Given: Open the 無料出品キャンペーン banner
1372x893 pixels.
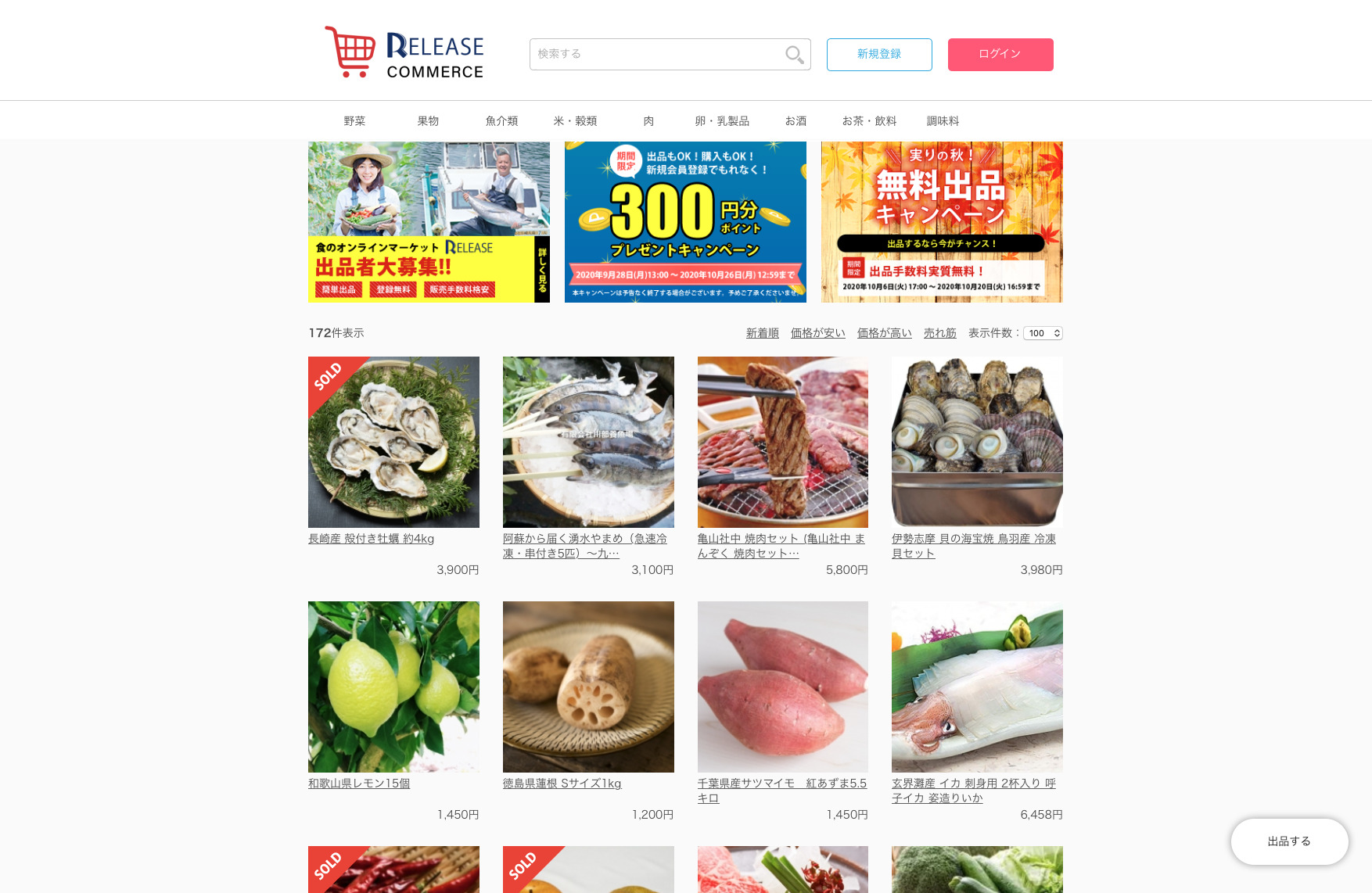Looking at the screenshot, I should coord(942,222).
